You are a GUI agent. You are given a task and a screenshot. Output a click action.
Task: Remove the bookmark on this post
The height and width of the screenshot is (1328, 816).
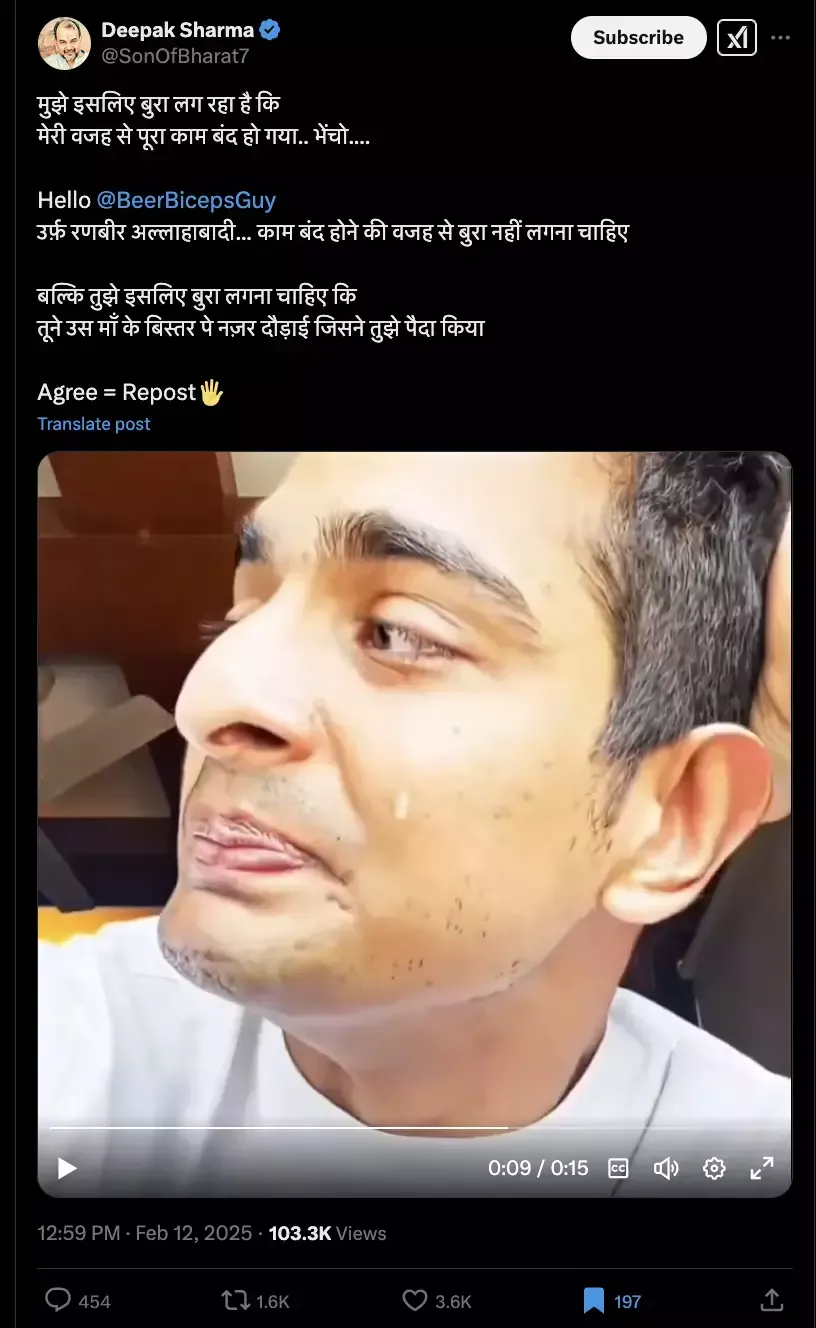tap(594, 1300)
